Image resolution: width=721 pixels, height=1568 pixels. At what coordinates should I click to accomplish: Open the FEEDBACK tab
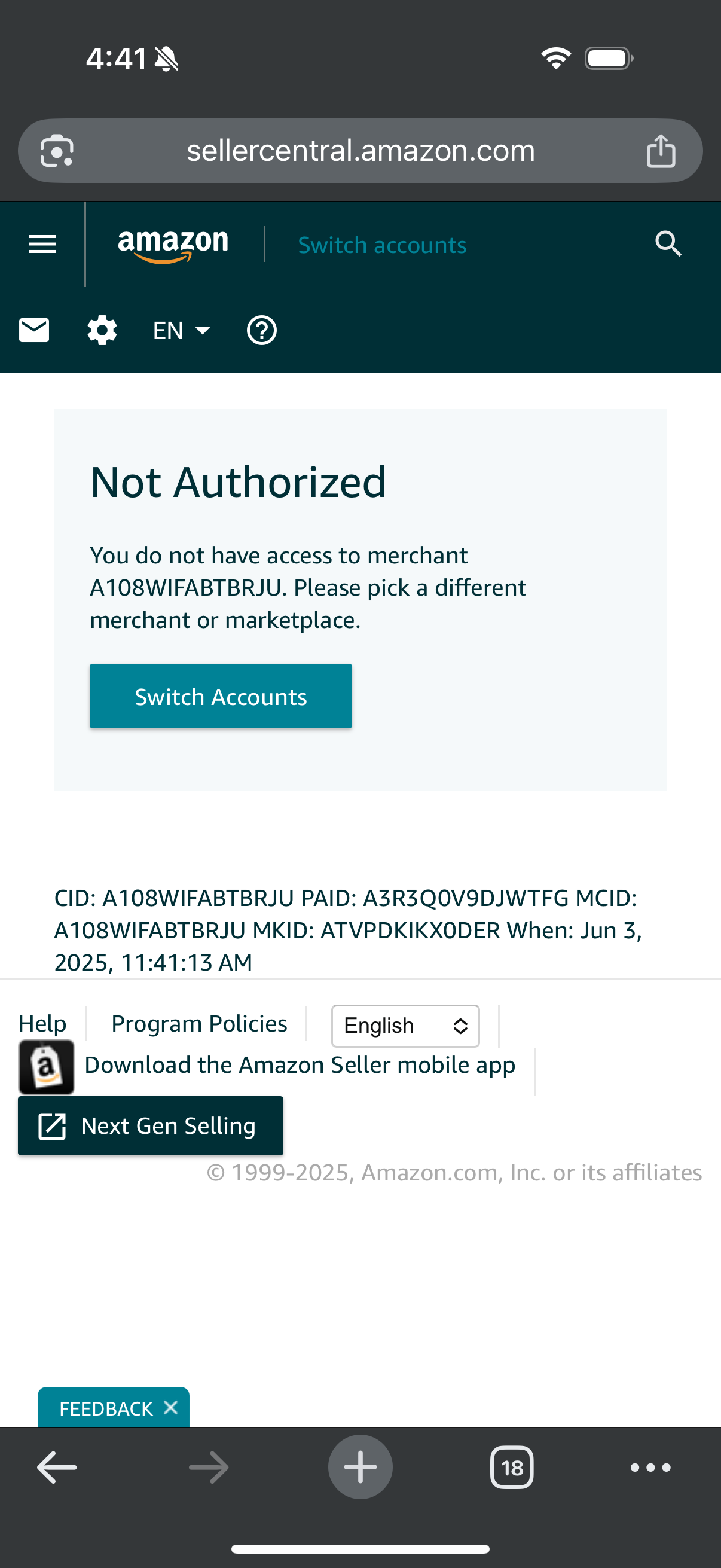(106, 1408)
